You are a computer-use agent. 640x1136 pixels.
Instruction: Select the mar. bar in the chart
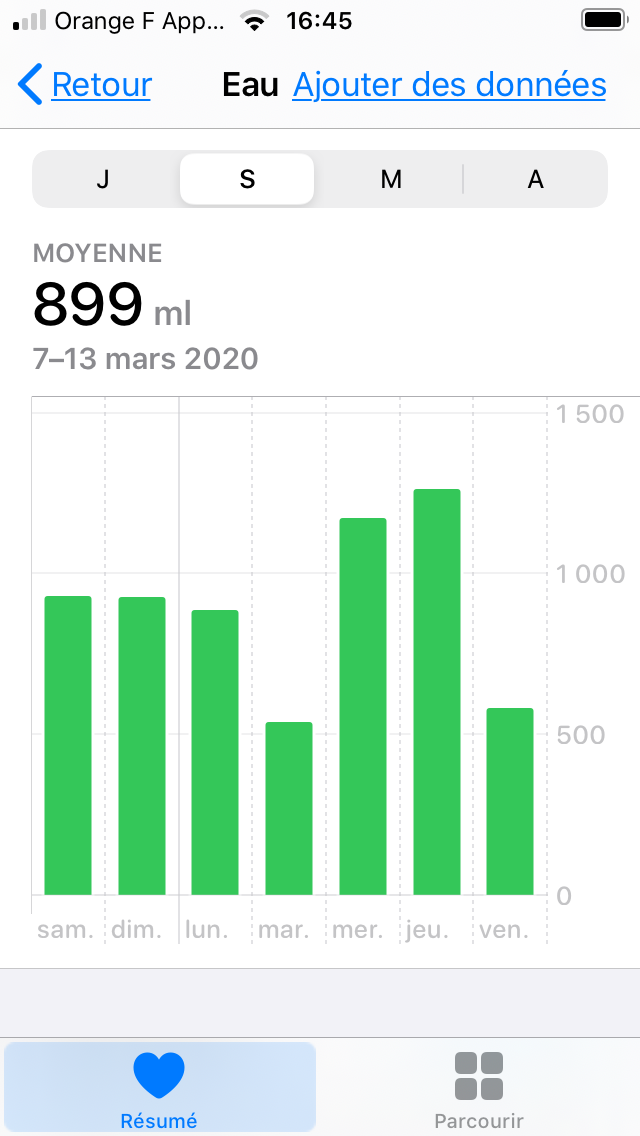[x=288, y=809]
